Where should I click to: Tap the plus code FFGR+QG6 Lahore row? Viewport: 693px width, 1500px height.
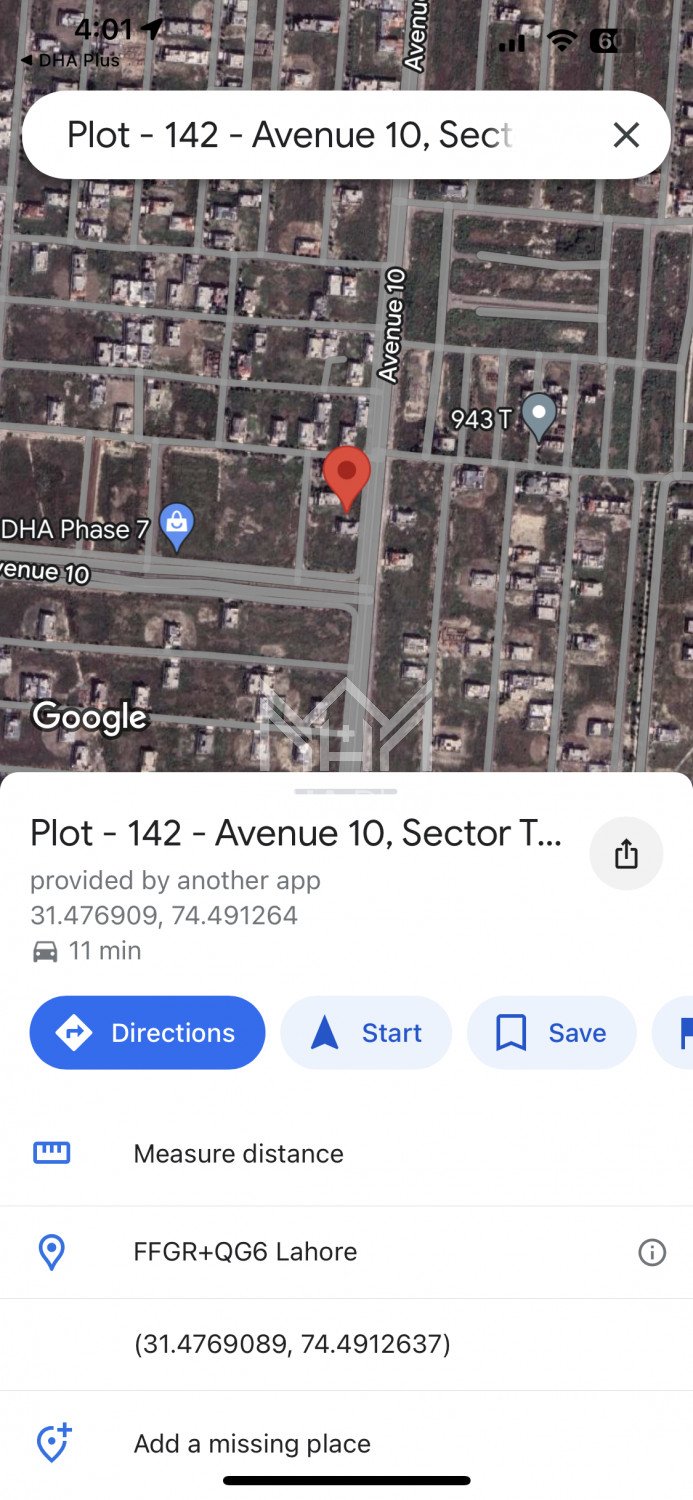pos(245,1252)
